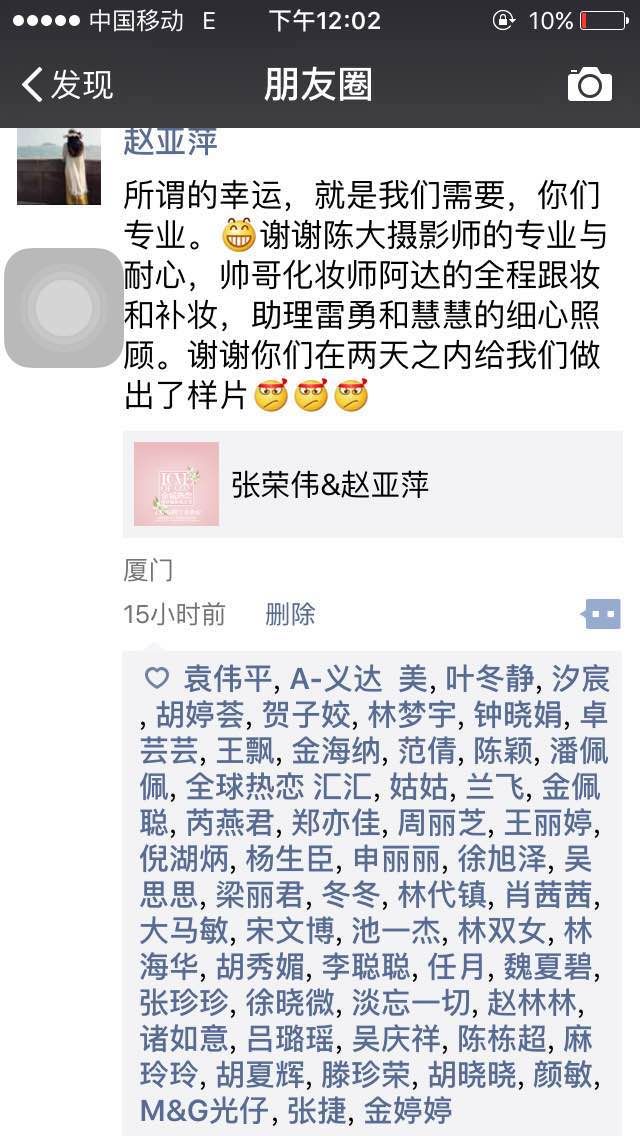Screen dimensions: 640x1136
Task: Open 淡忘一切's profile
Action: [x=411, y=1004]
